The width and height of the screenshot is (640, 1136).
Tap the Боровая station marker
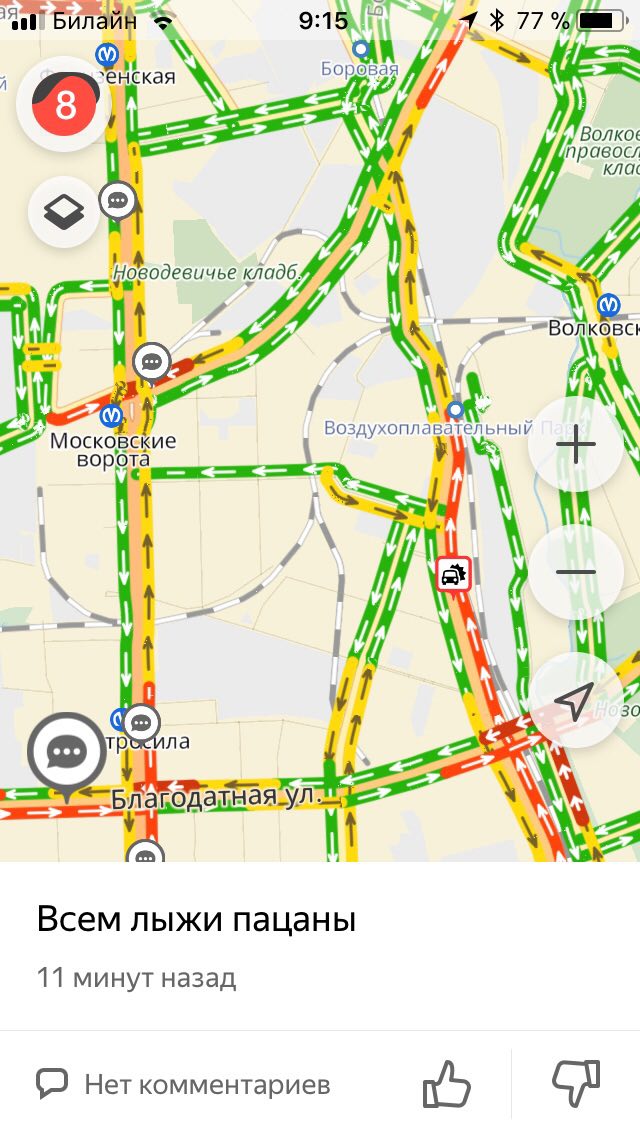pyautogui.click(x=361, y=48)
